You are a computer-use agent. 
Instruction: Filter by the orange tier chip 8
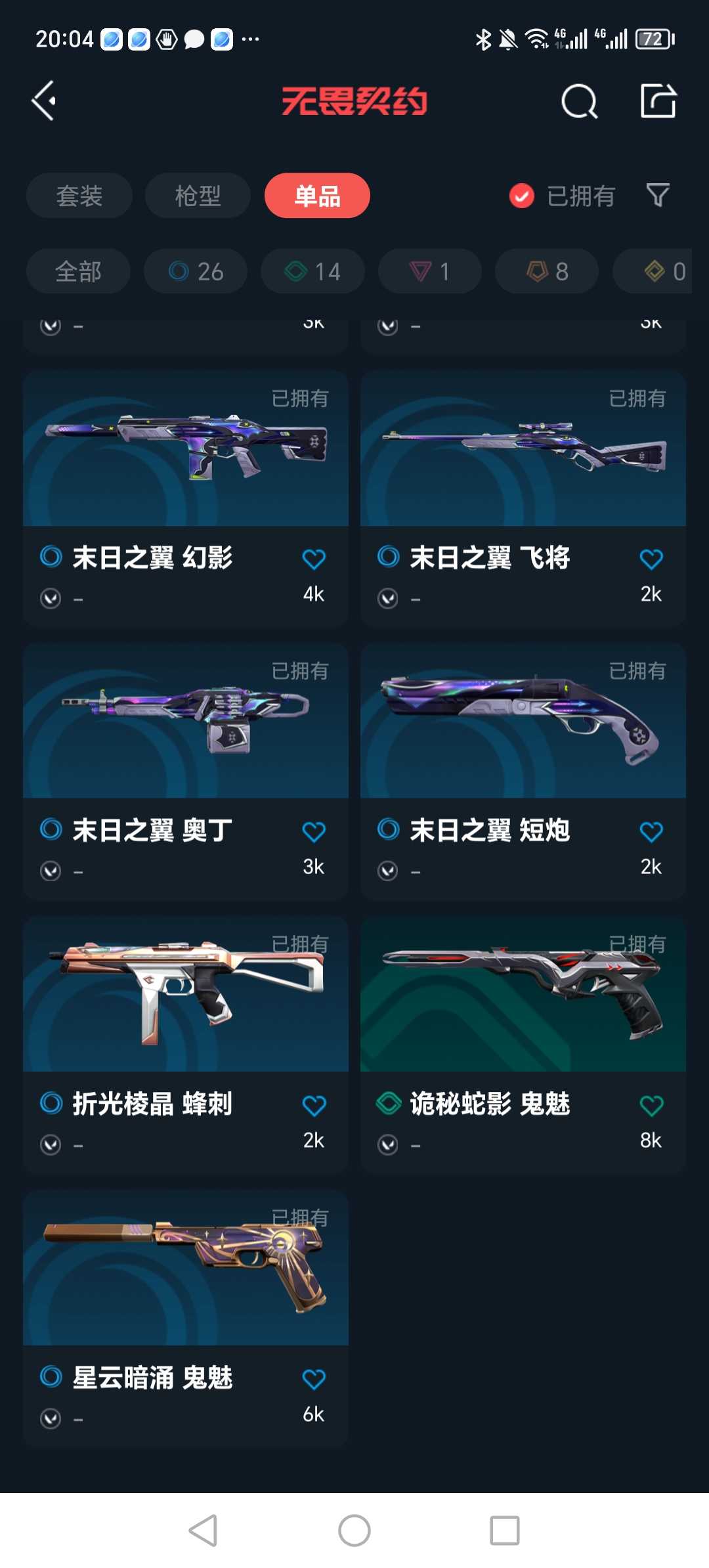(x=547, y=271)
